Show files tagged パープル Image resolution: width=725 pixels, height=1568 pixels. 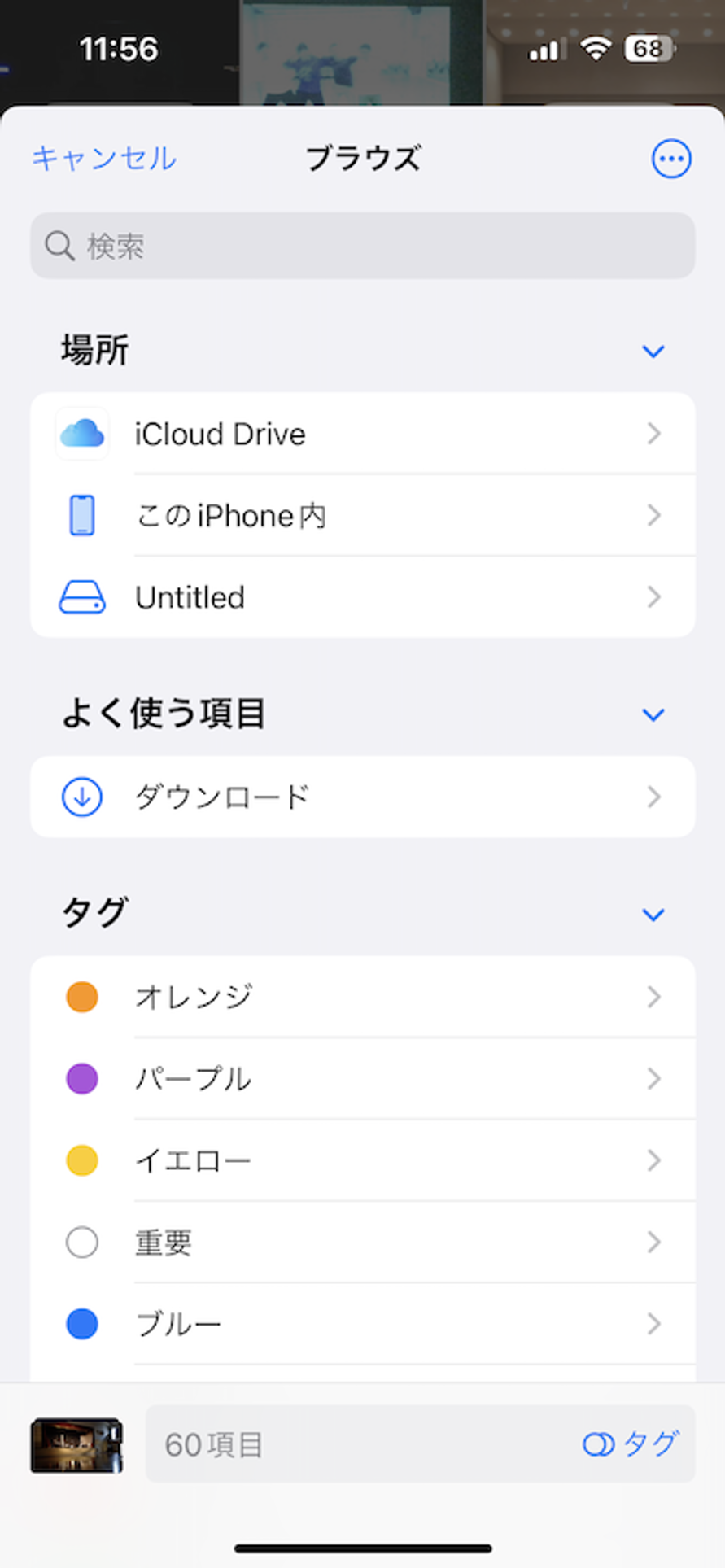363,1079
